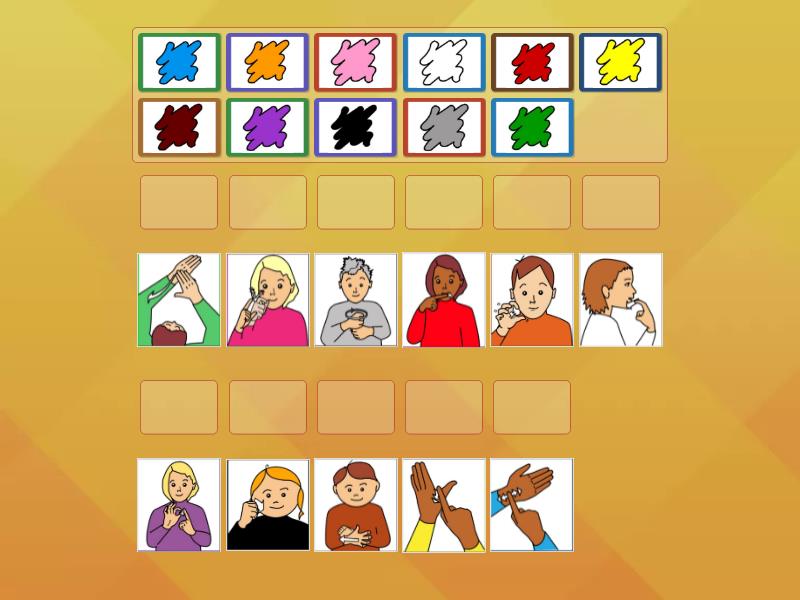Pick the black color splash tile
This screenshot has height=600, width=800.
point(356,127)
